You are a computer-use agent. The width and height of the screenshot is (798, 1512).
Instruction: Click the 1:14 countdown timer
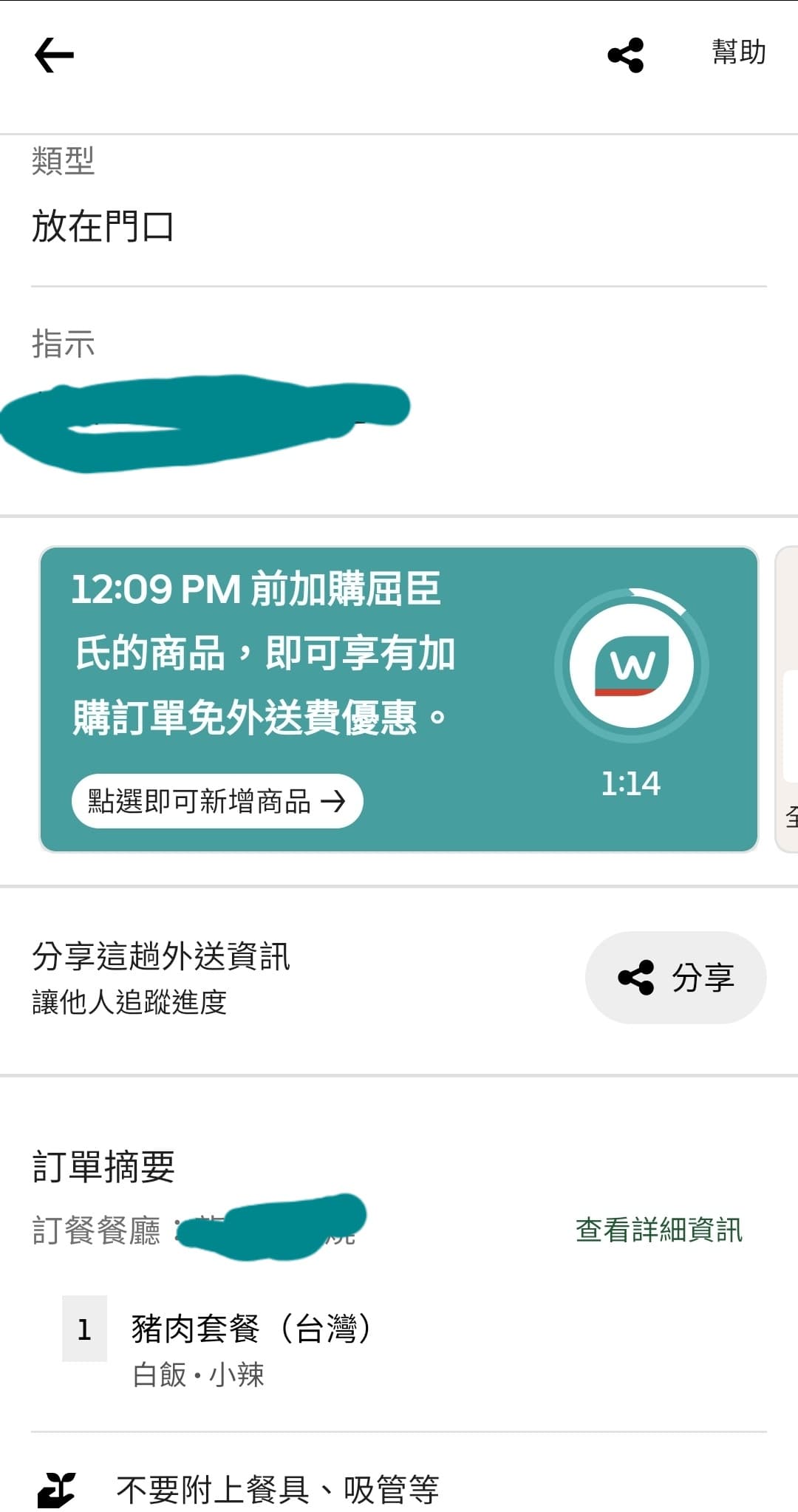coord(632,782)
